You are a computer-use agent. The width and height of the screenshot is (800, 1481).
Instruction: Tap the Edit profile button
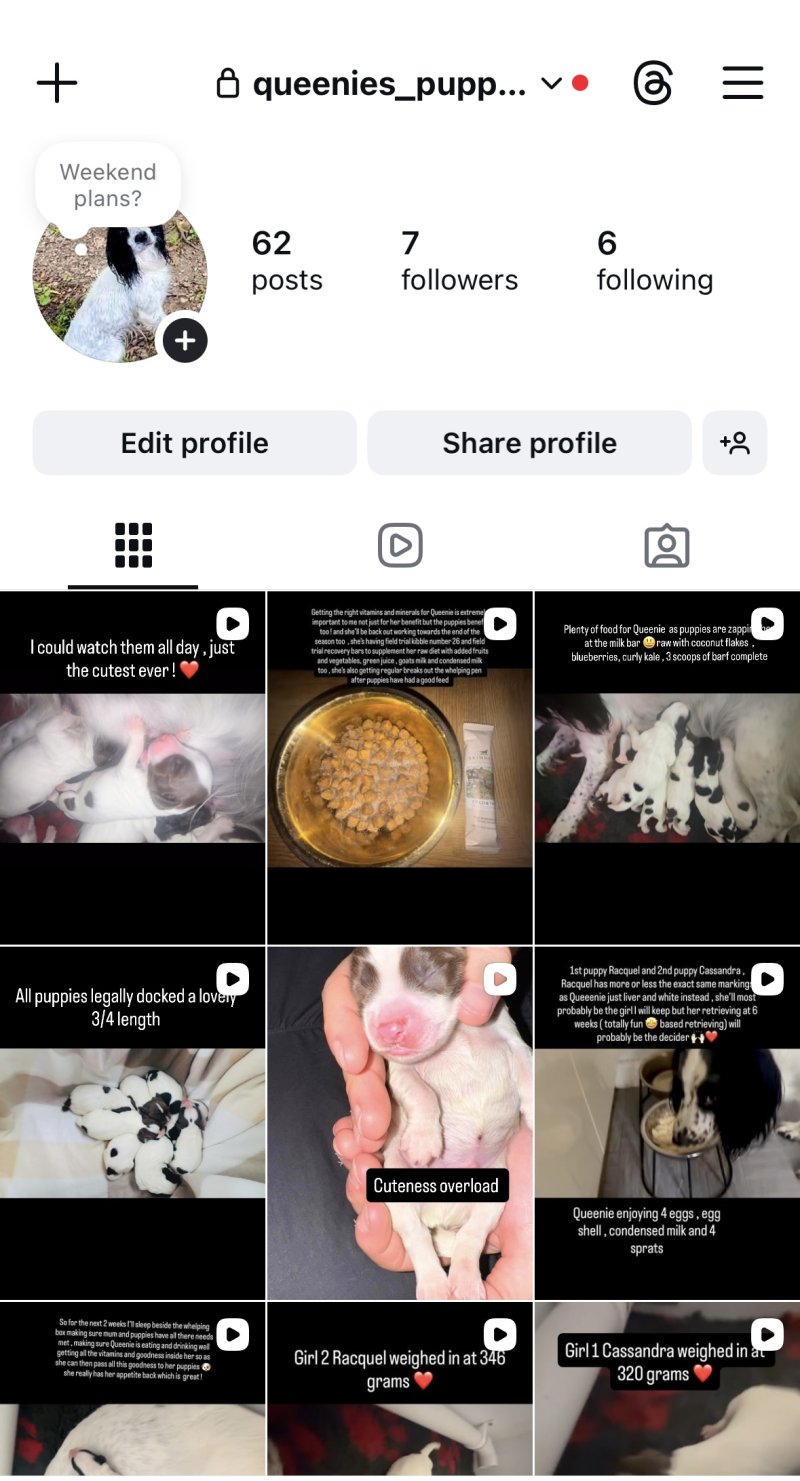pyautogui.click(x=194, y=443)
